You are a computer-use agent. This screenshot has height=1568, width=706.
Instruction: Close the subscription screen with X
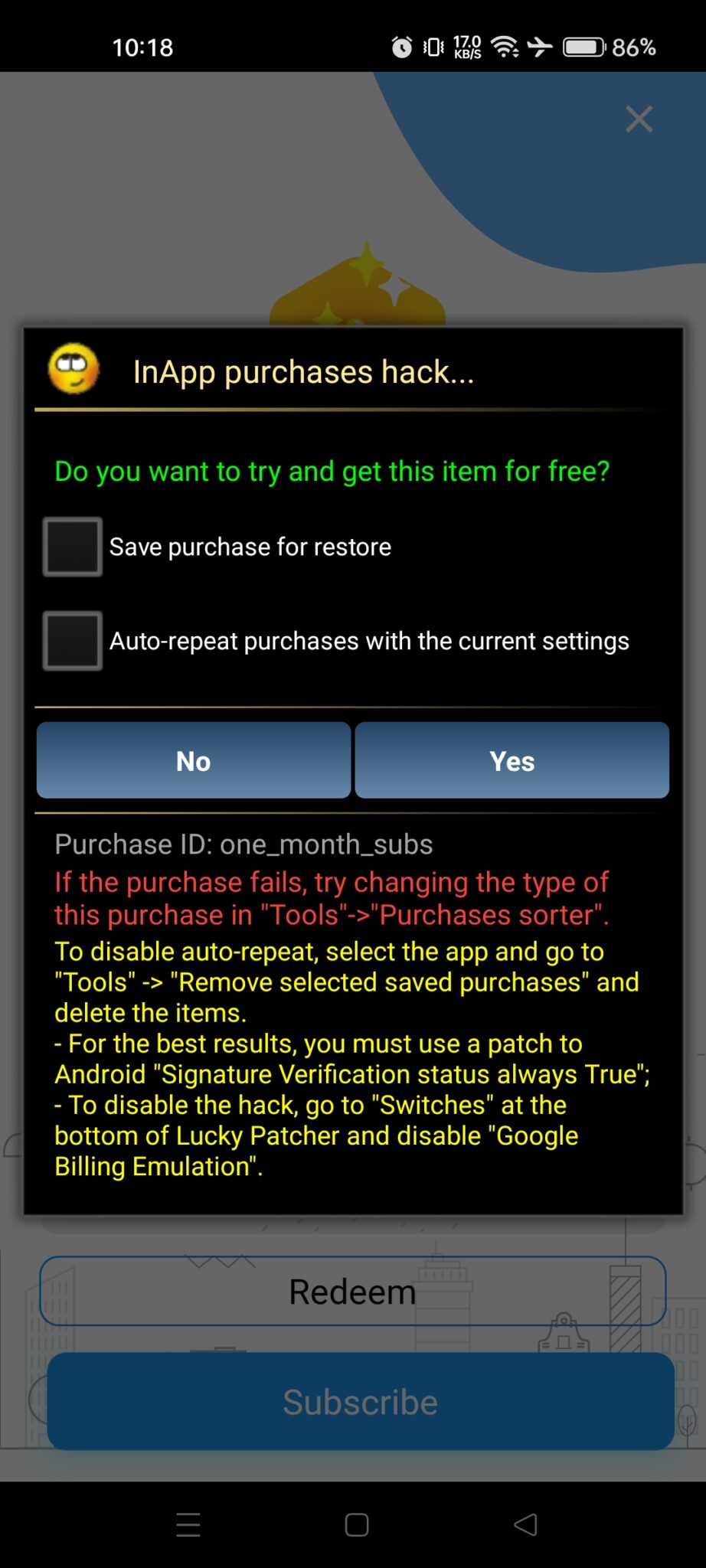point(639,119)
